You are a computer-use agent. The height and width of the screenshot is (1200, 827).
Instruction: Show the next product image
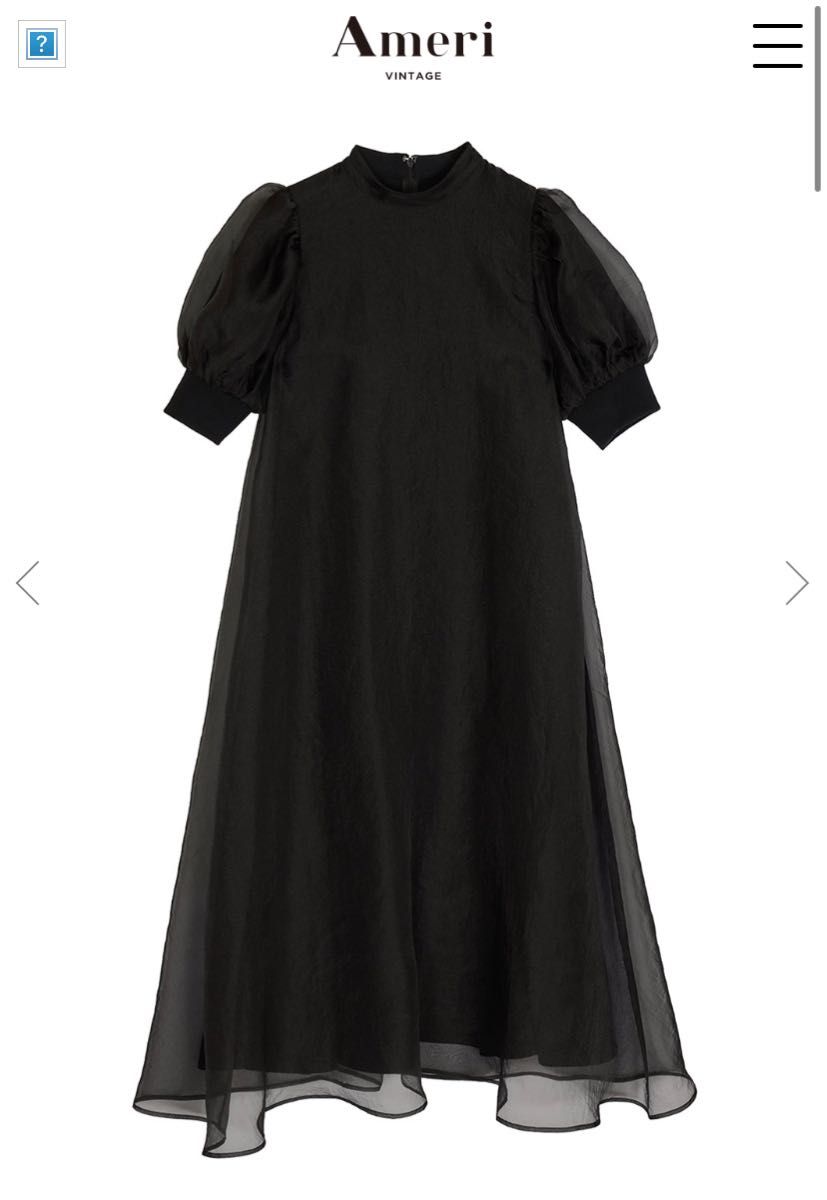(x=796, y=583)
